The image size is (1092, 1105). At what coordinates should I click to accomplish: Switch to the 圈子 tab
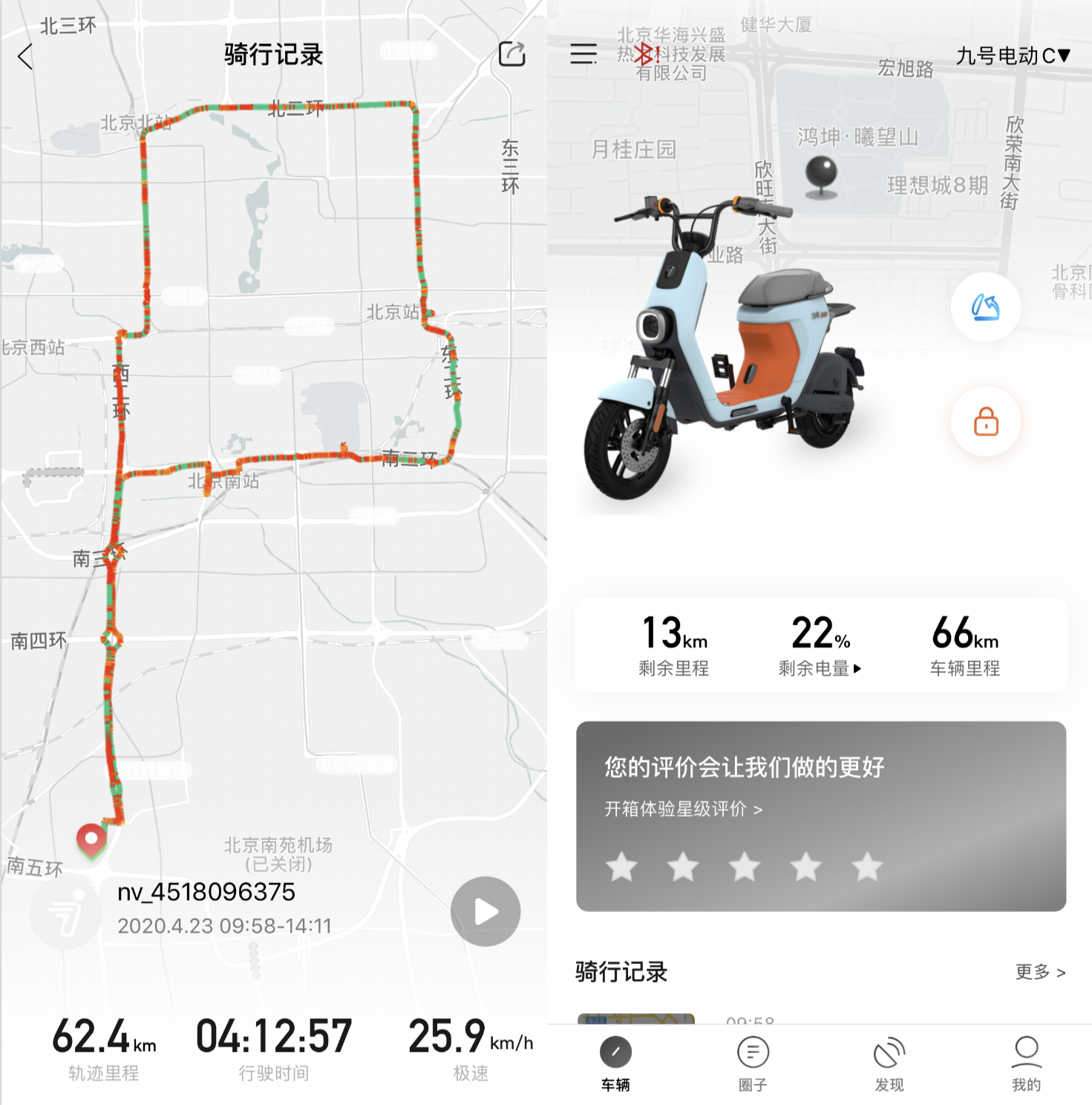pos(753,1063)
